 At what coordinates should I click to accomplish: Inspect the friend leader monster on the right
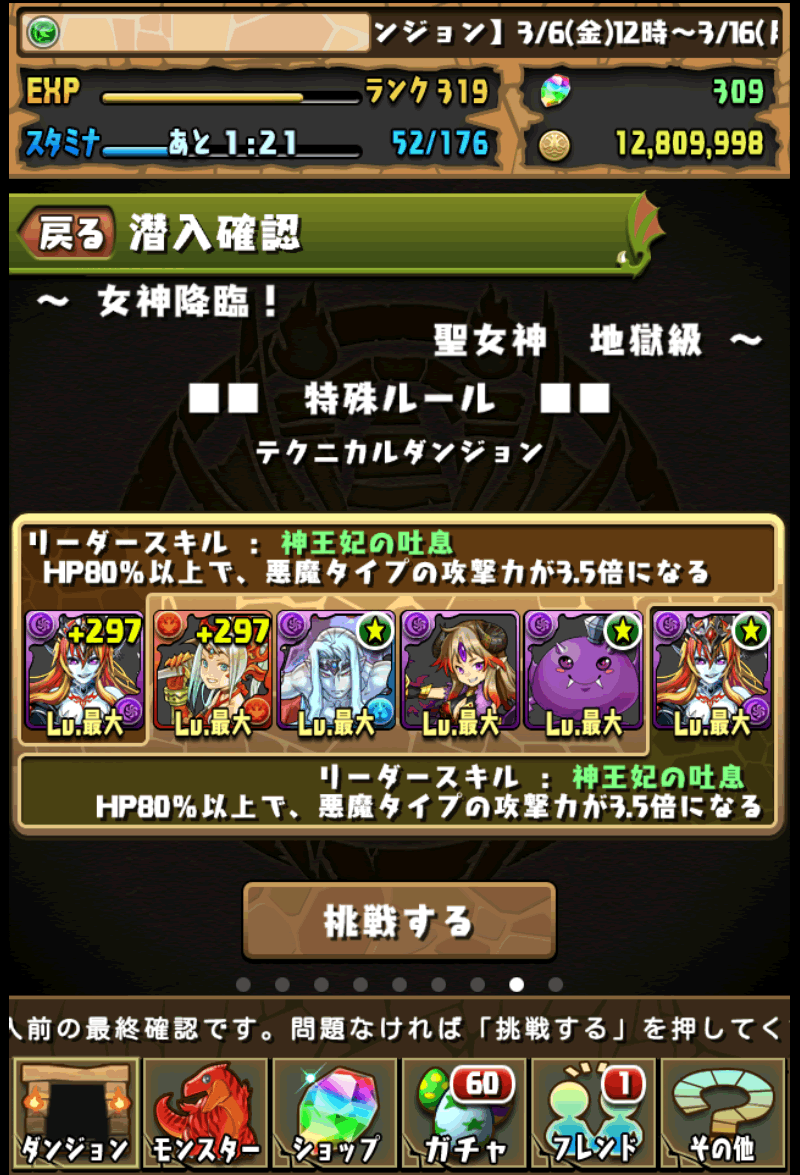(x=712, y=676)
